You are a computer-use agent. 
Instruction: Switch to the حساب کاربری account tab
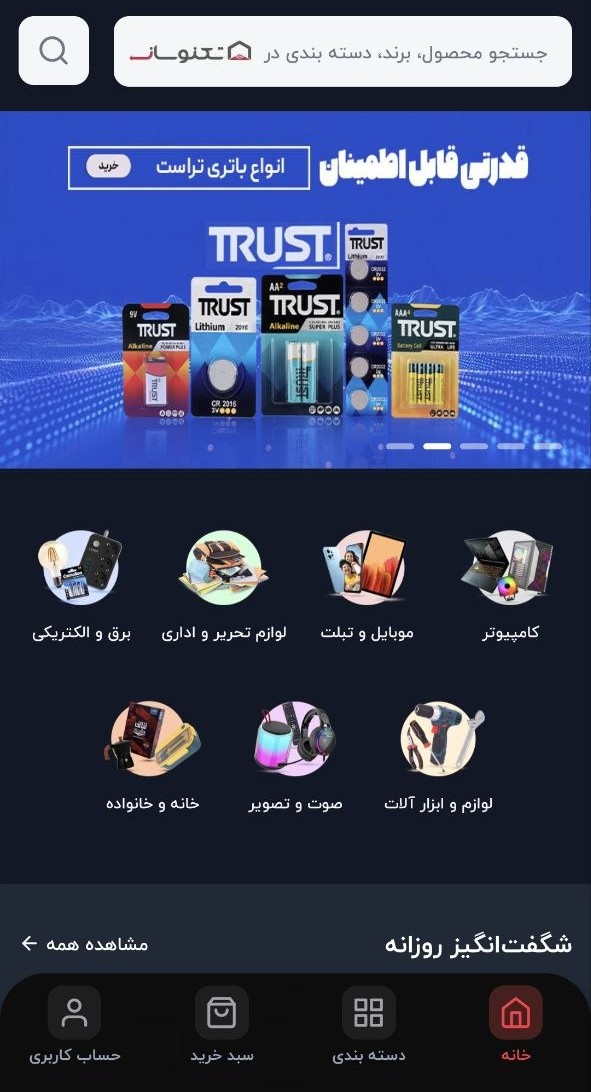point(74,1024)
